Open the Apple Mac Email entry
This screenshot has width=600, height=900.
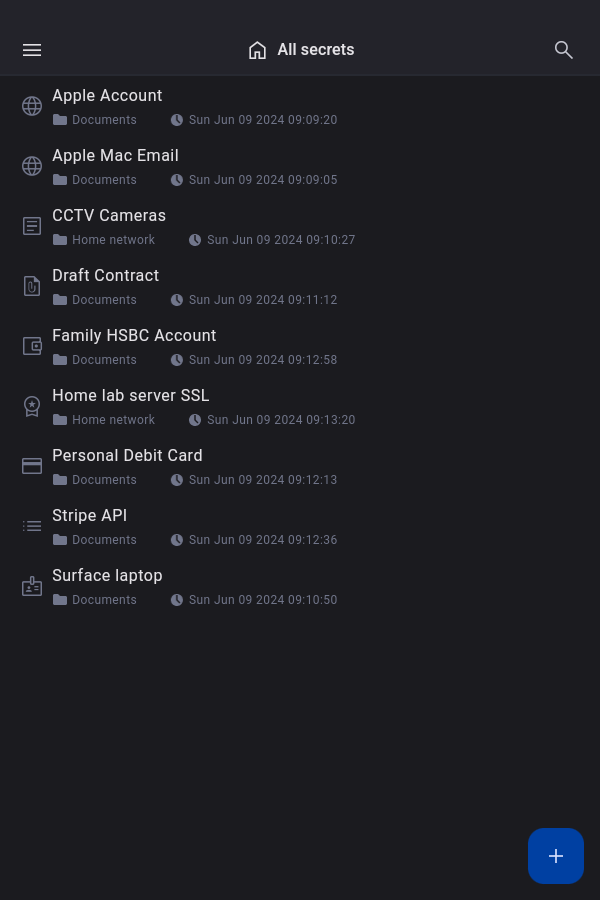pos(115,156)
